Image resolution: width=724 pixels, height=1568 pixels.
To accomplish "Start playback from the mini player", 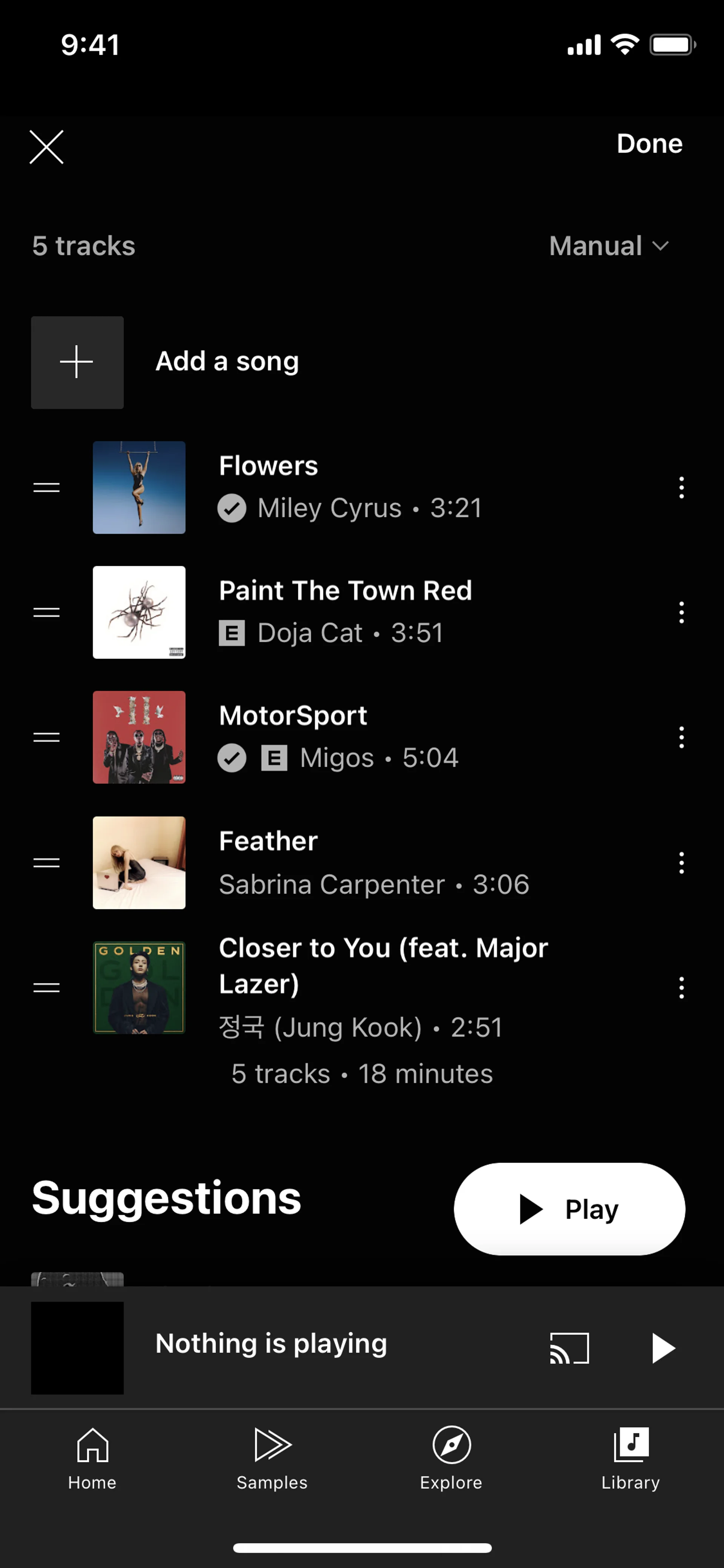I will tap(662, 1348).
